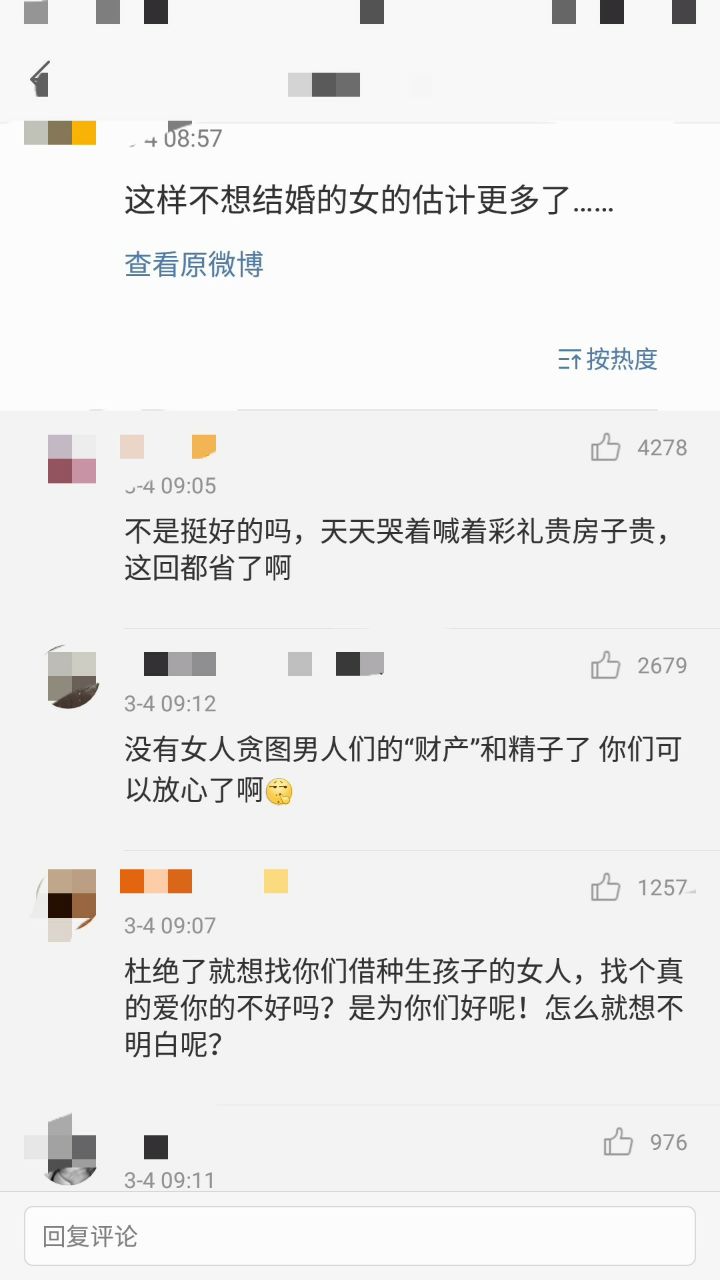The width and height of the screenshot is (720, 1280).
Task: Open avatar of the 09:12 commenter
Action: pyautogui.click(x=72, y=677)
